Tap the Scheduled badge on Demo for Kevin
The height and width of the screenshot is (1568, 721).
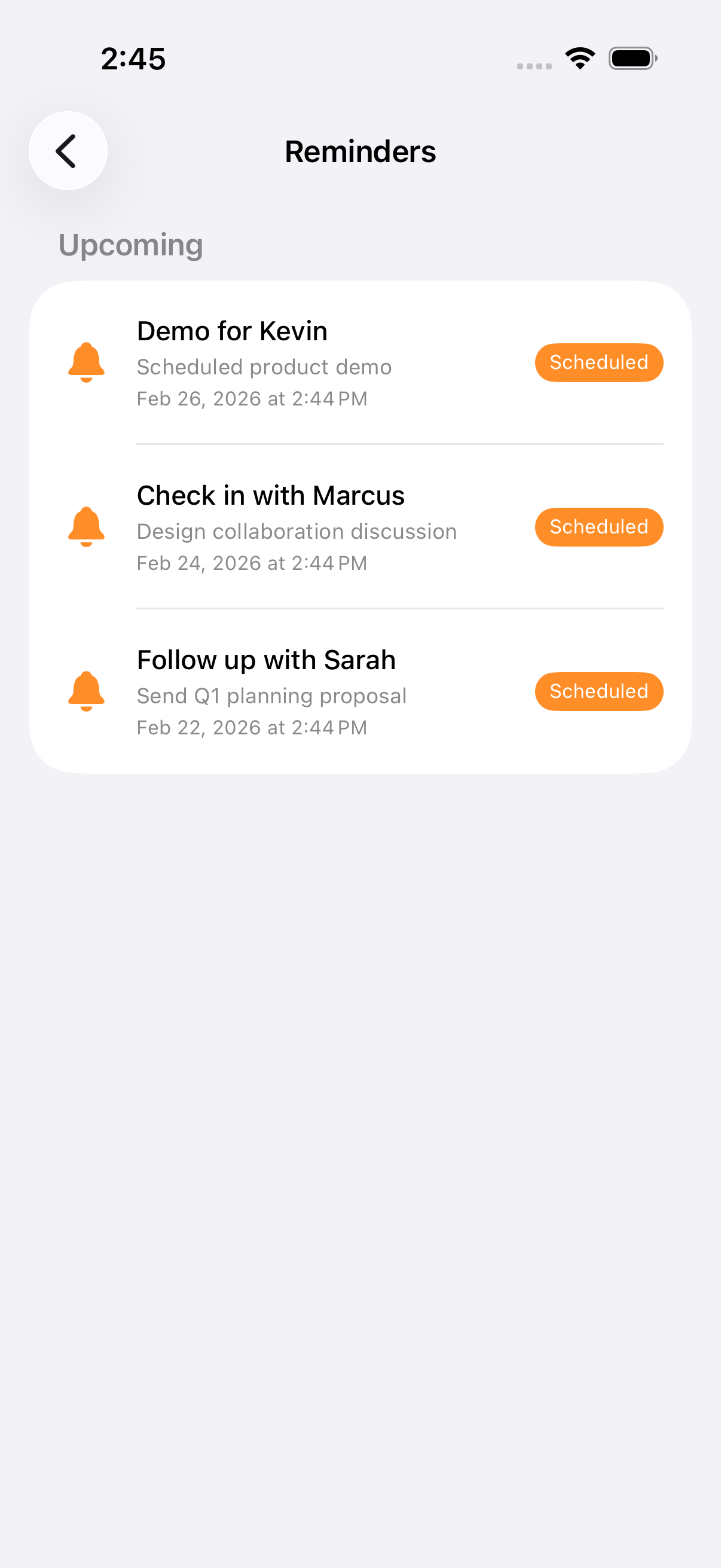598,362
